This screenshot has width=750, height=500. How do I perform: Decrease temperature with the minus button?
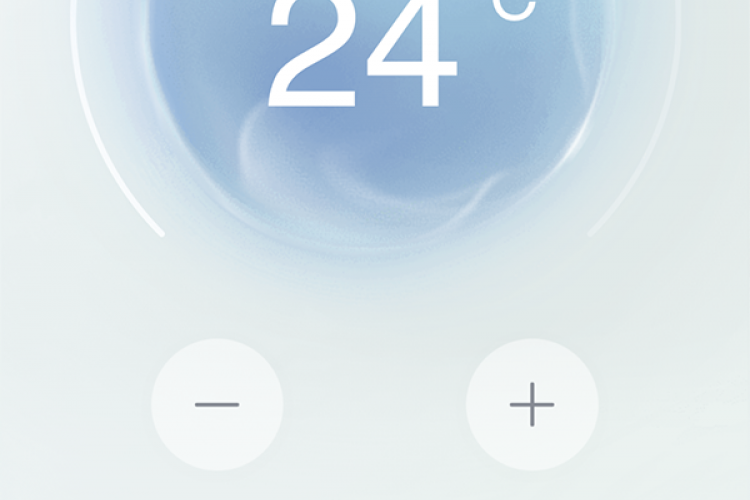(x=217, y=405)
